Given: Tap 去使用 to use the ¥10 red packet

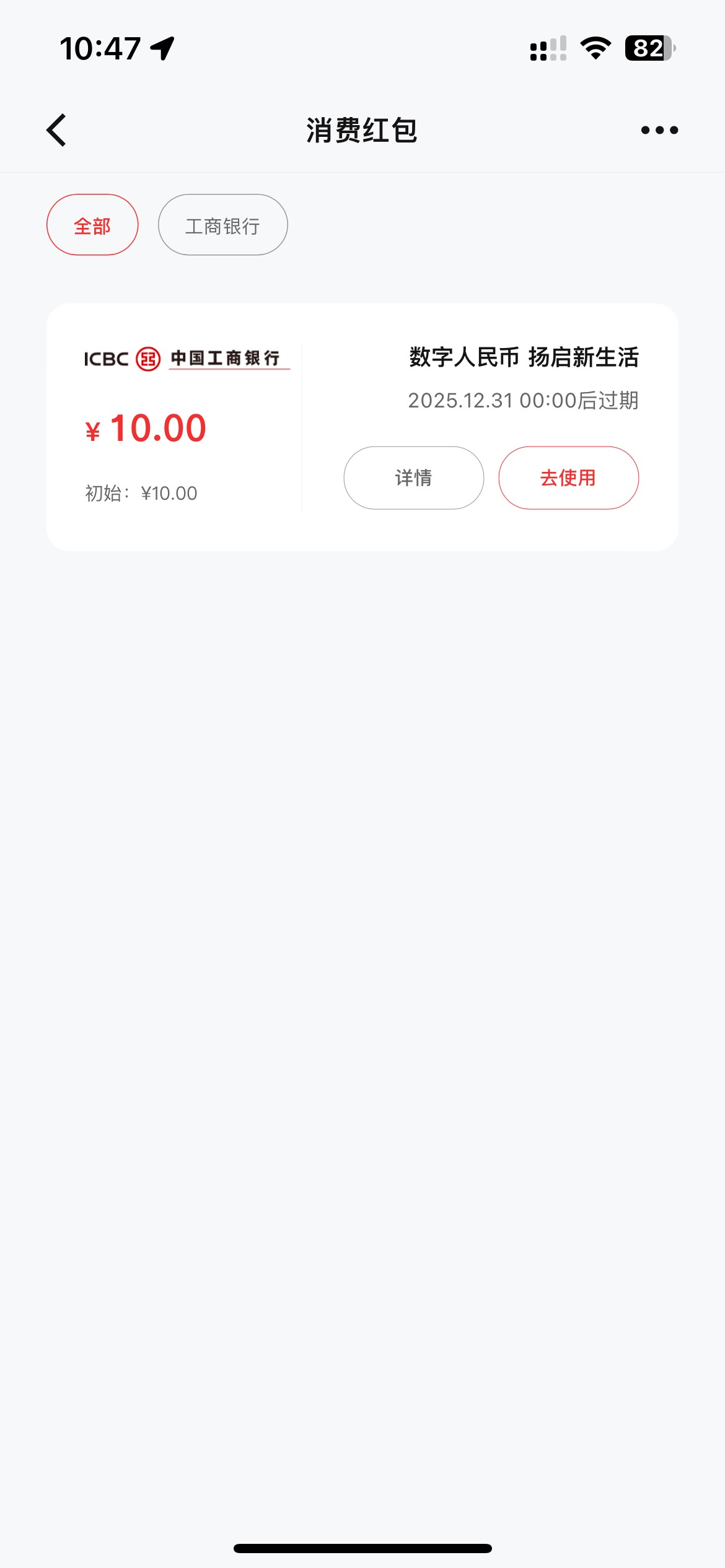Looking at the screenshot, I should (568, 478).
